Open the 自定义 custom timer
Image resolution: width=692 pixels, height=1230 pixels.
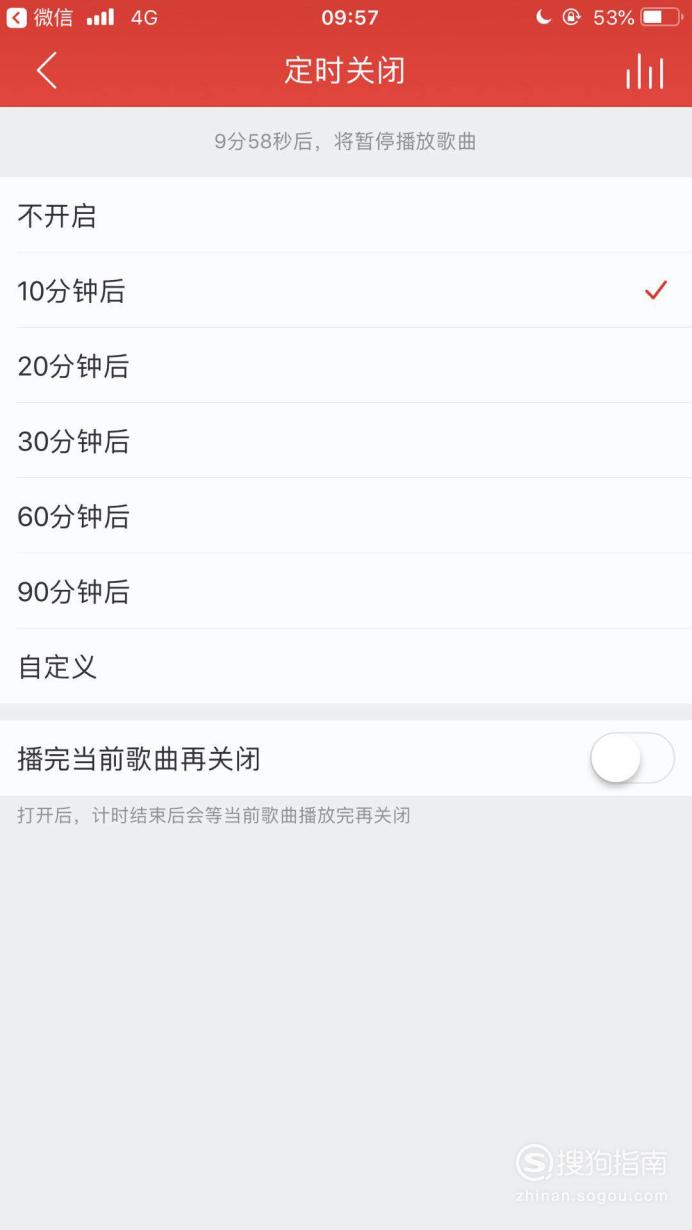click(x=346, y=667)
